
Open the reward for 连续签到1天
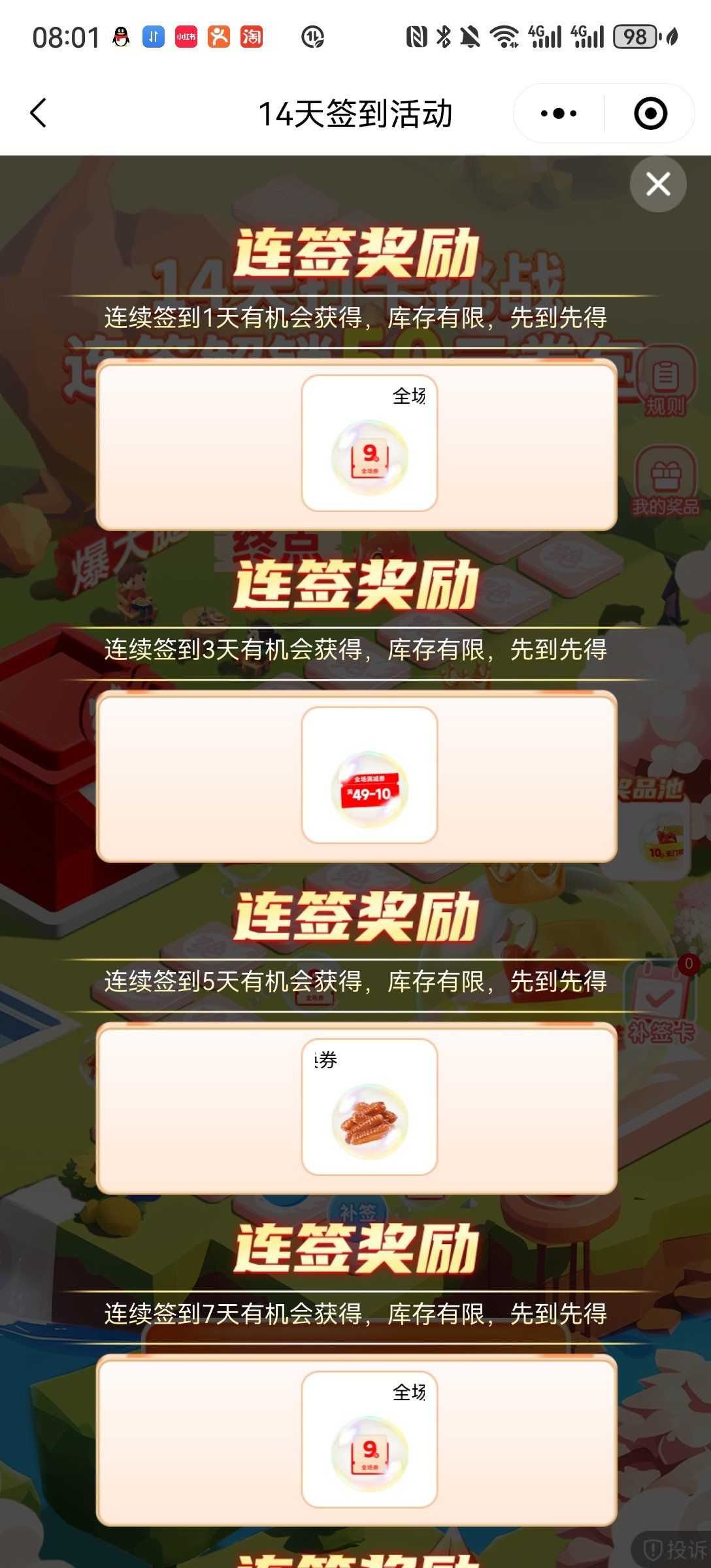pos(369,444)
